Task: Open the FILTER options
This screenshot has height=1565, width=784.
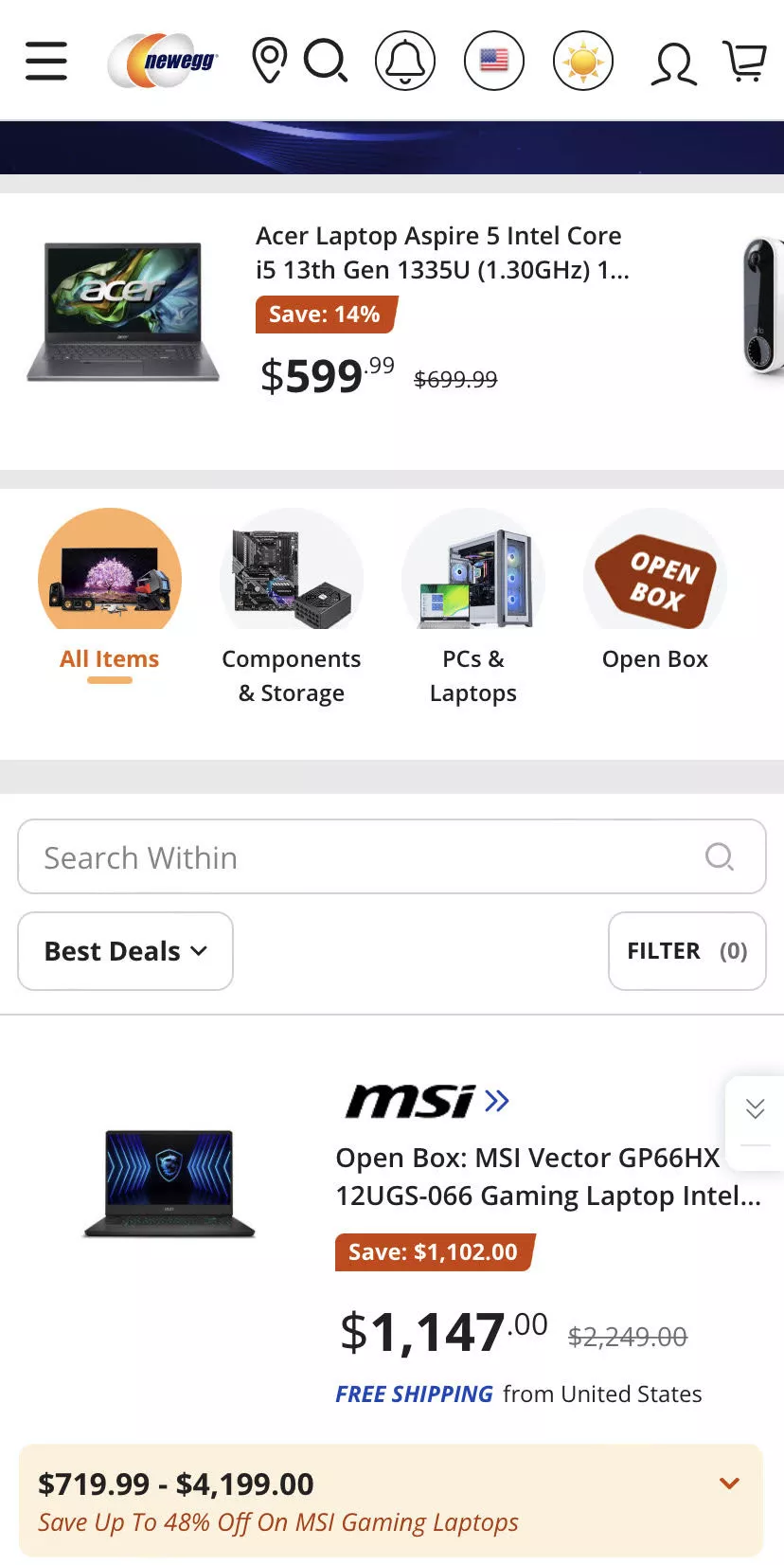Action: [x=686, y=951]
